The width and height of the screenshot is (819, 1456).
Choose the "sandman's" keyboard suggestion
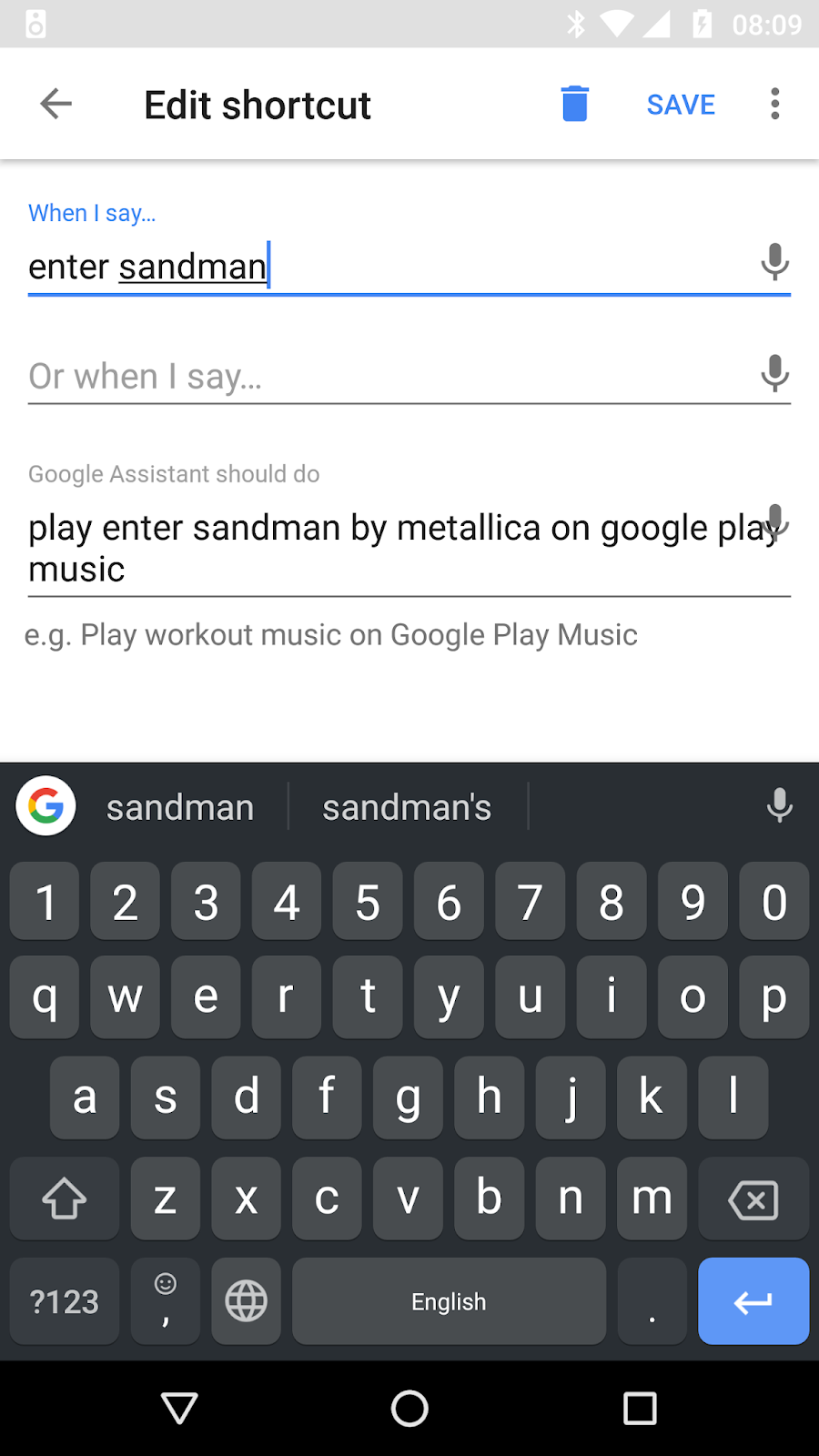pyautogui.click(x=407, y=807)
